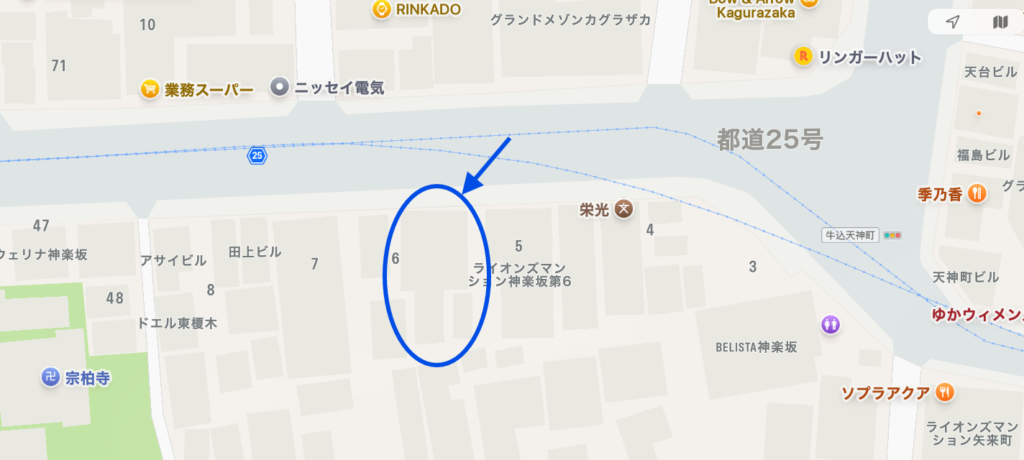Screen dimensions: 1024x460
Task: Open the 季乃香 restaurant marker
Action: (977, 193)
